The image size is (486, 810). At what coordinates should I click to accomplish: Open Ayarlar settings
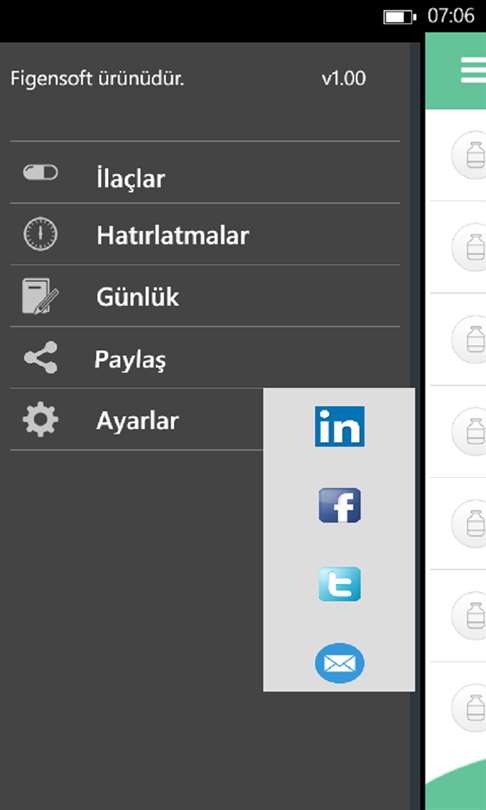pyautogui.click(x=137, y=419)
